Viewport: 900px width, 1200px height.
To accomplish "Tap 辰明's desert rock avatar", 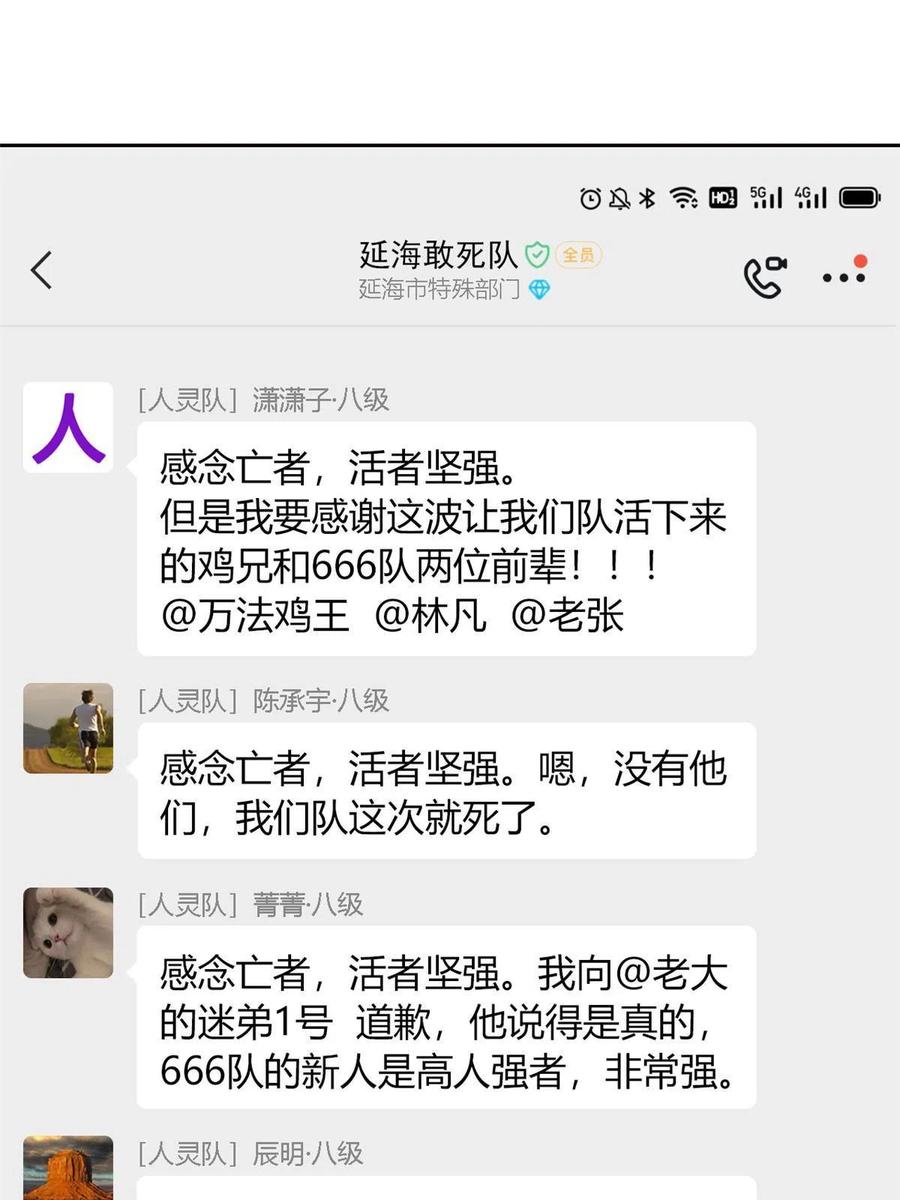I will [x=68, y=1167].
